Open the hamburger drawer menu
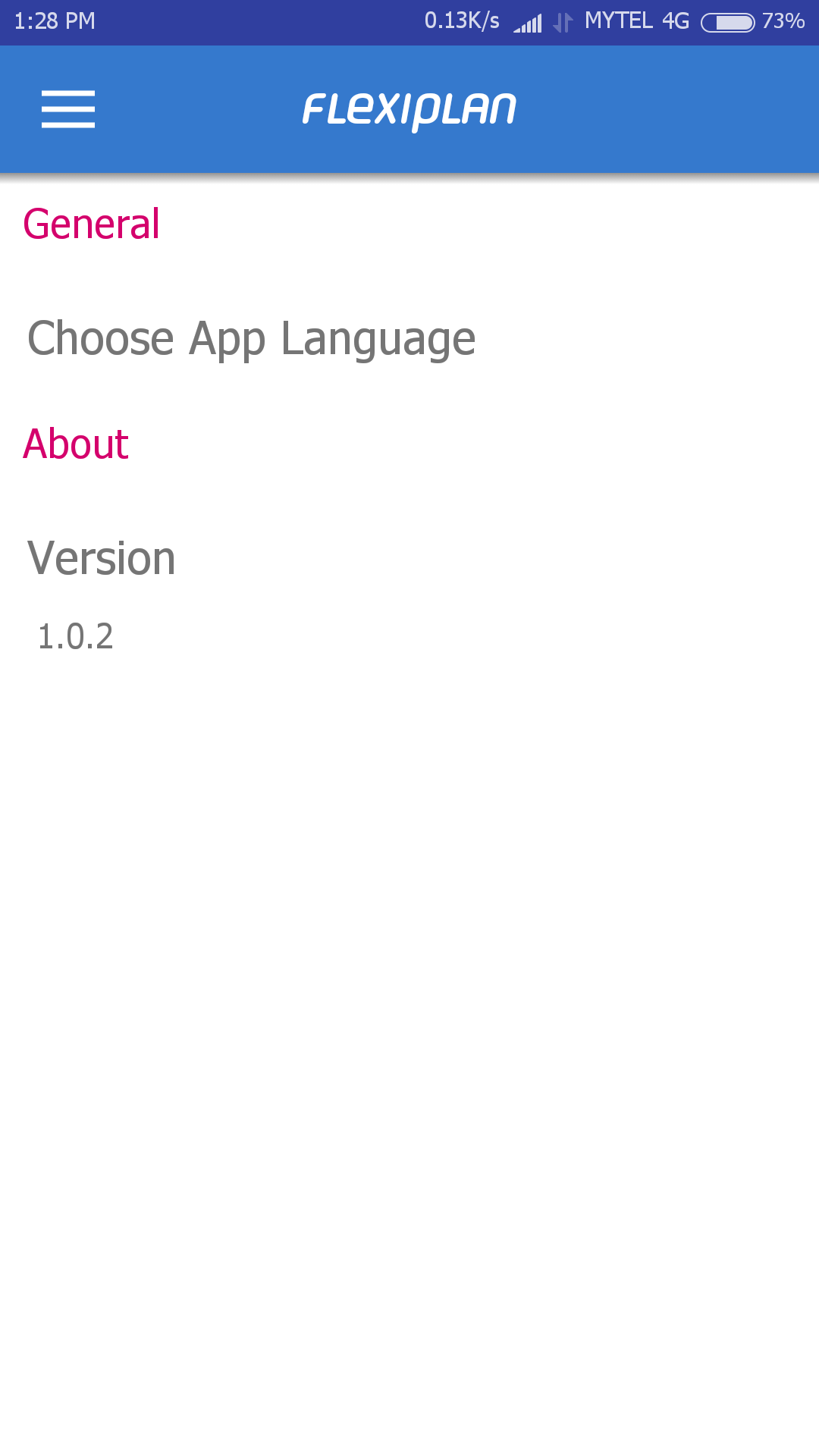The height and width of the screenshot is (1456, 819). (68, 109)
